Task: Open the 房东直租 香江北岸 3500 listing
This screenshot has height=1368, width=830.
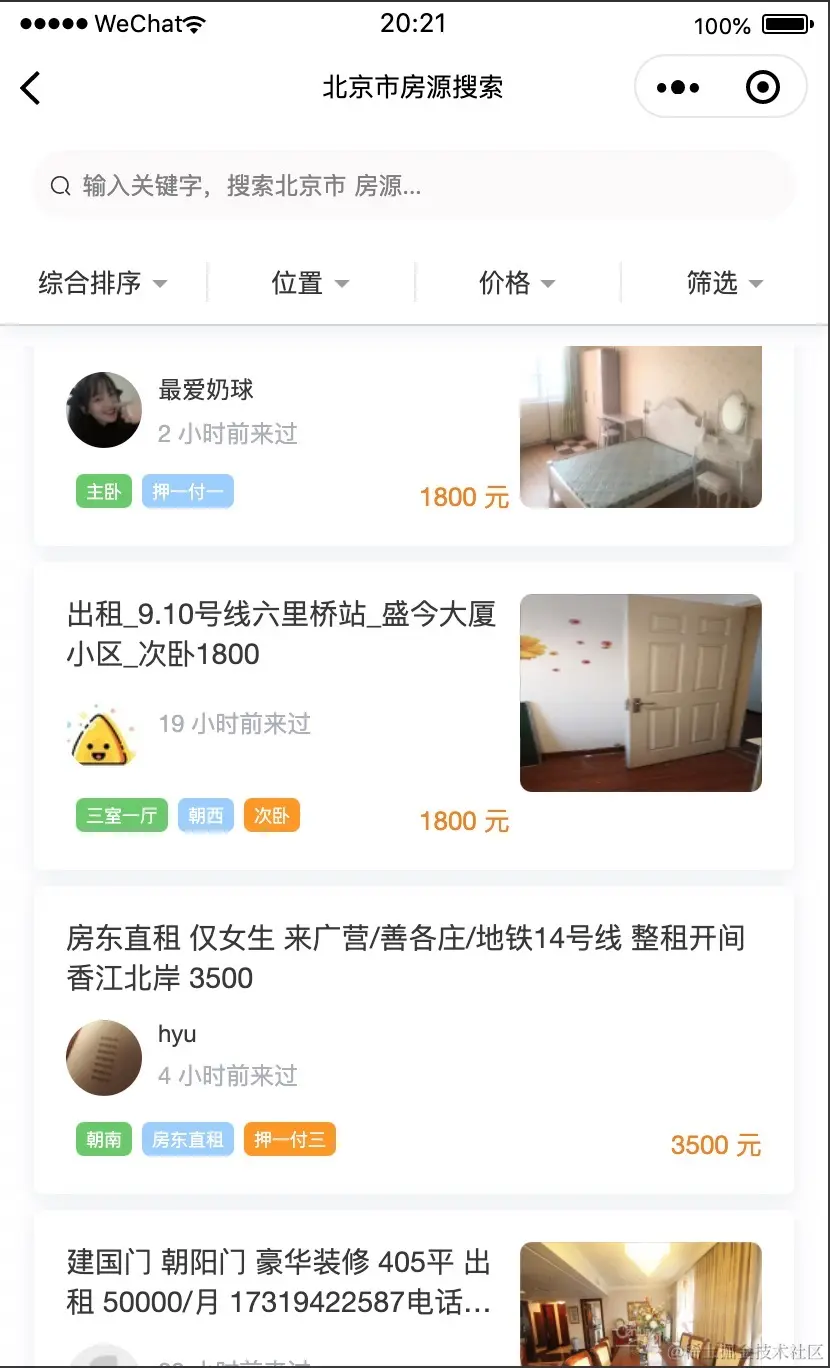Action: click(x=406, y=958)
